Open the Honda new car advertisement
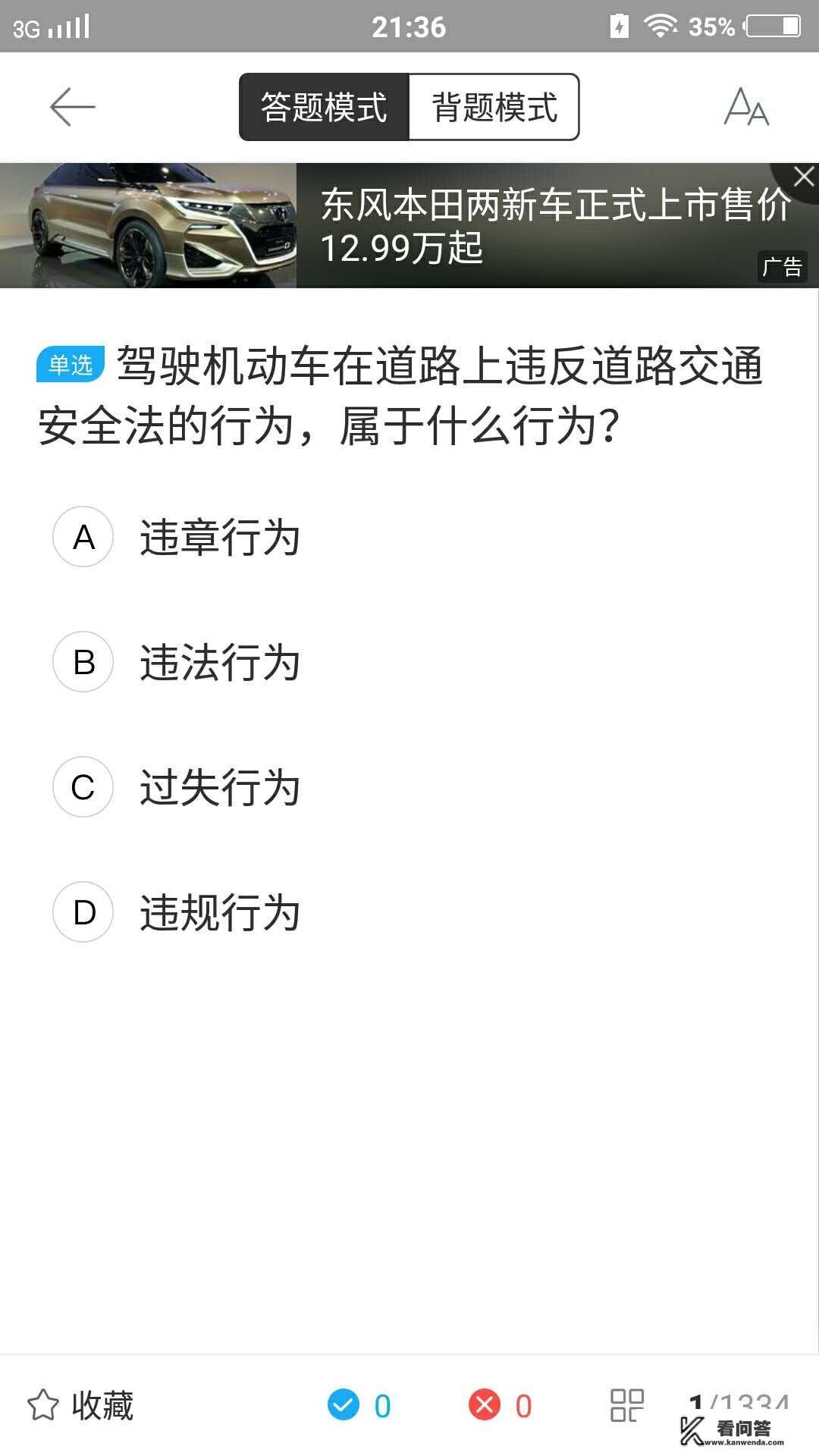Viewport: 819px width, 1456px height. click(x=531, y=224)
